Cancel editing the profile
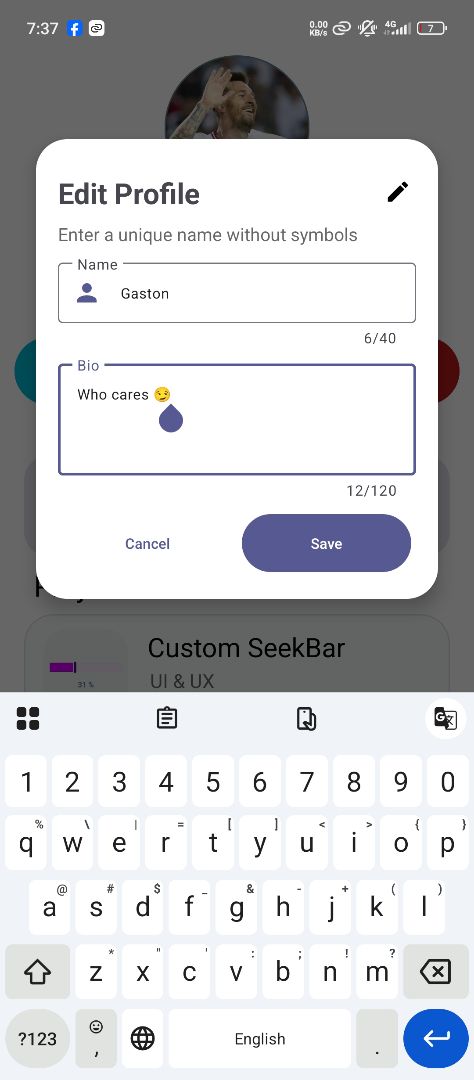474x1080 pixels. (147, 543)
